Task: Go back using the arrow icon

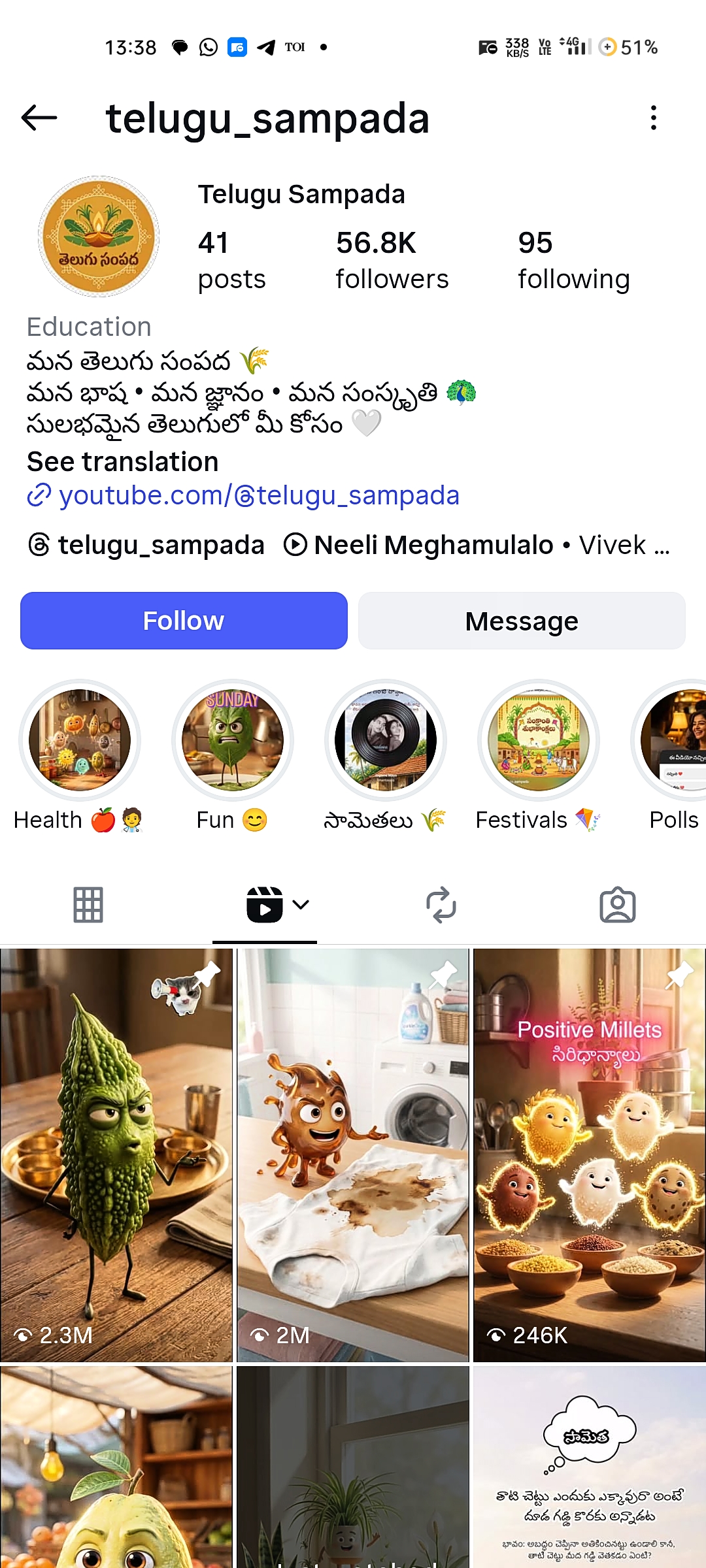Action: (x=39, y=118)
